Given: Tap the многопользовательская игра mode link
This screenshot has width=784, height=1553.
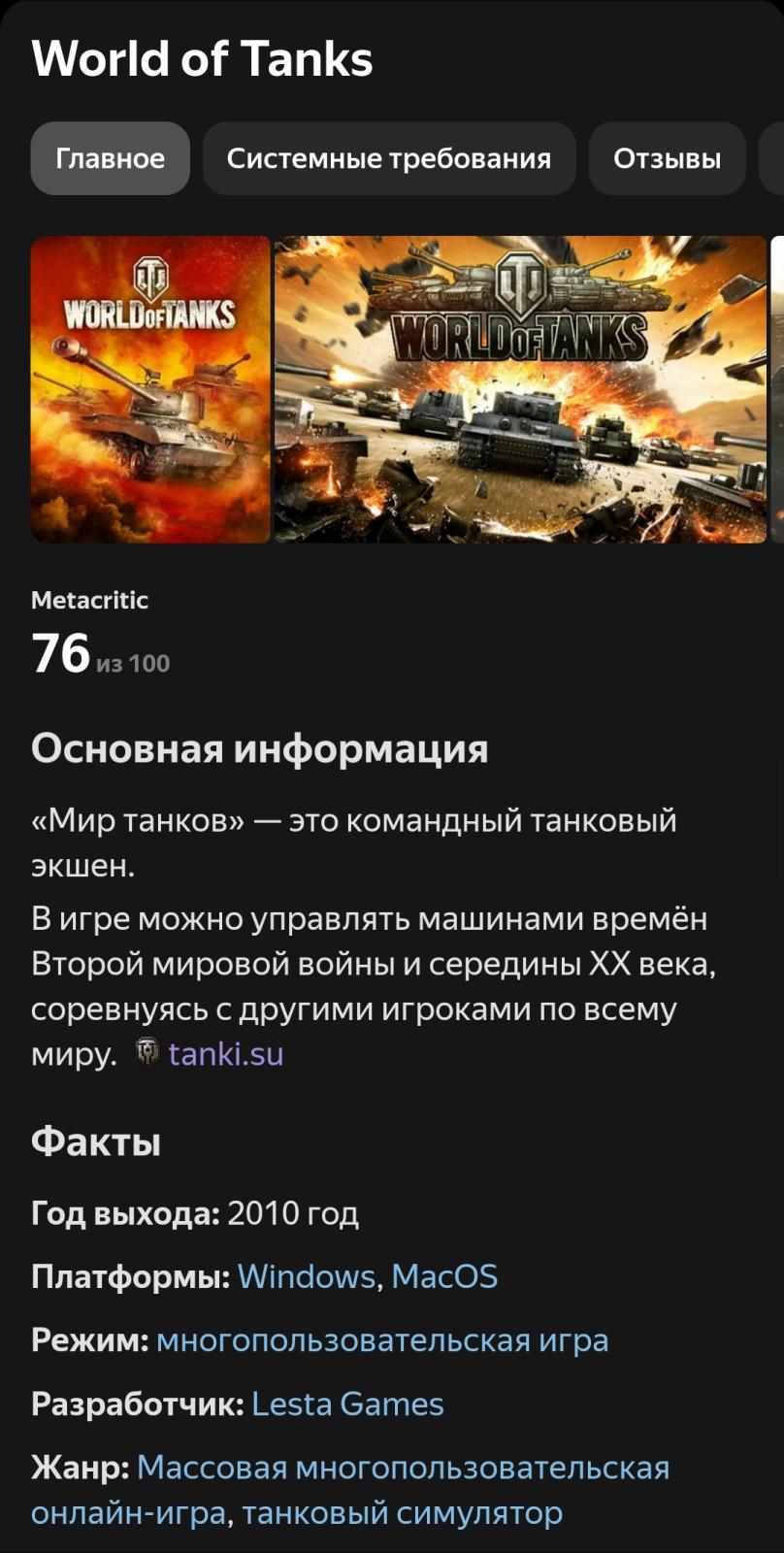Looking at the screenshot, I should (x=382, y=1340).
